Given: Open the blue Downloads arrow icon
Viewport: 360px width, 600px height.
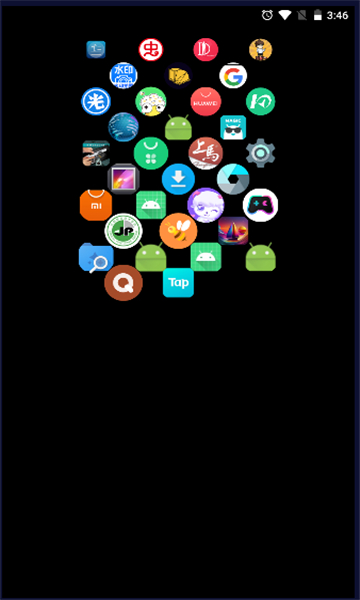Looking at the screenshot, I should [178, 179].
